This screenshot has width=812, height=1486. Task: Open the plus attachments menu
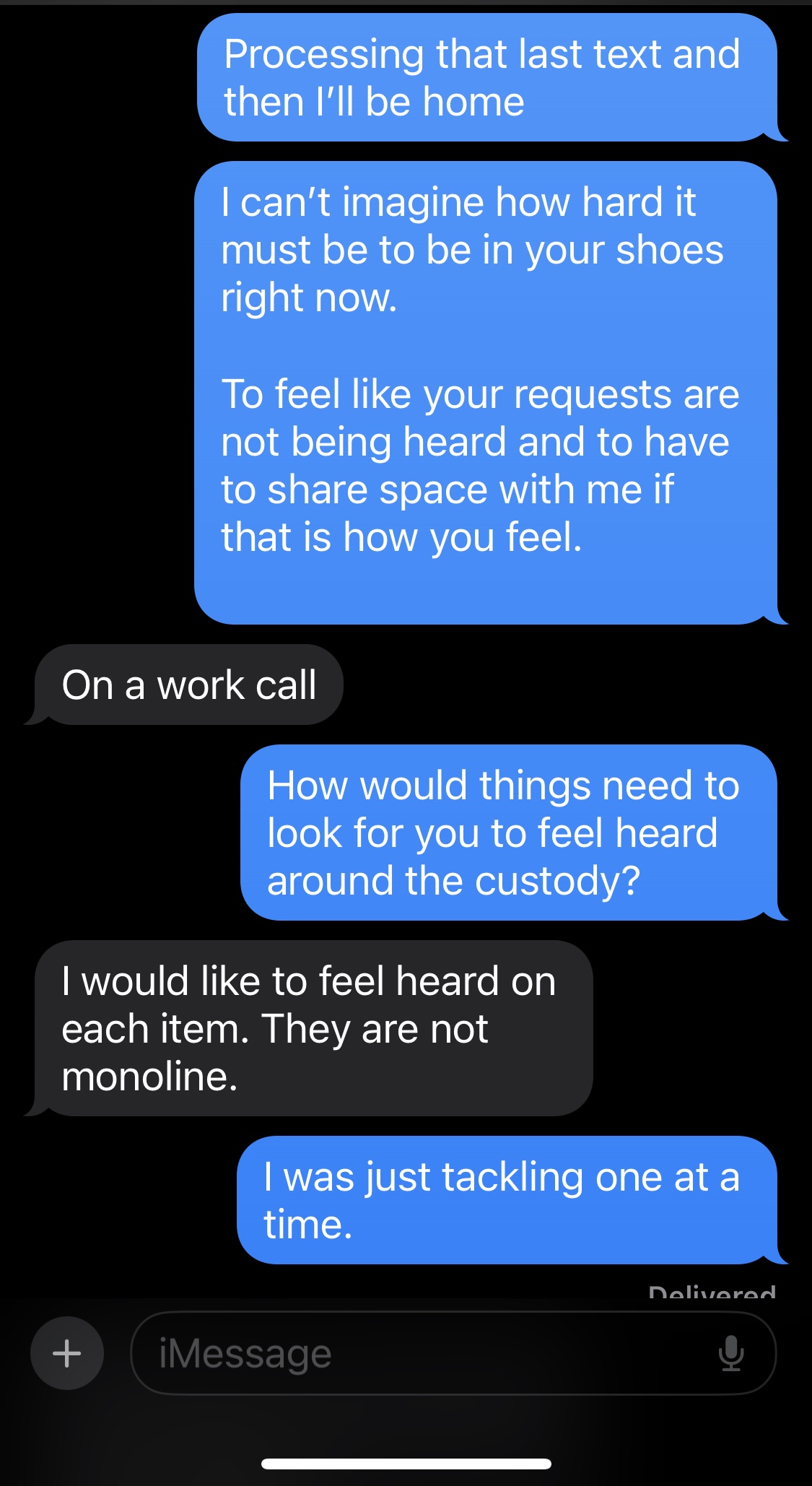[66, 1353]
